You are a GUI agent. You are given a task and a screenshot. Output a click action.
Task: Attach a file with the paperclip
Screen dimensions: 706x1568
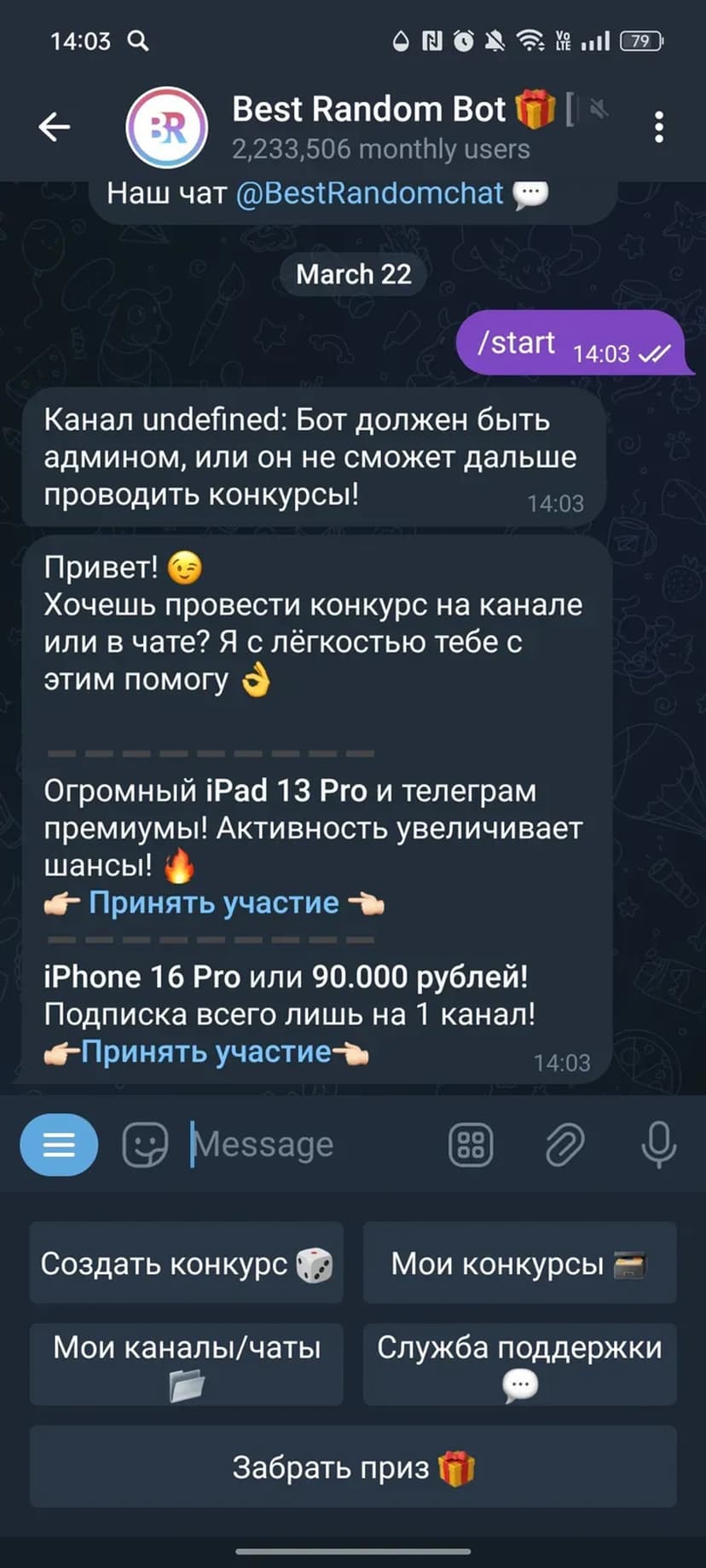point(564,1144)
